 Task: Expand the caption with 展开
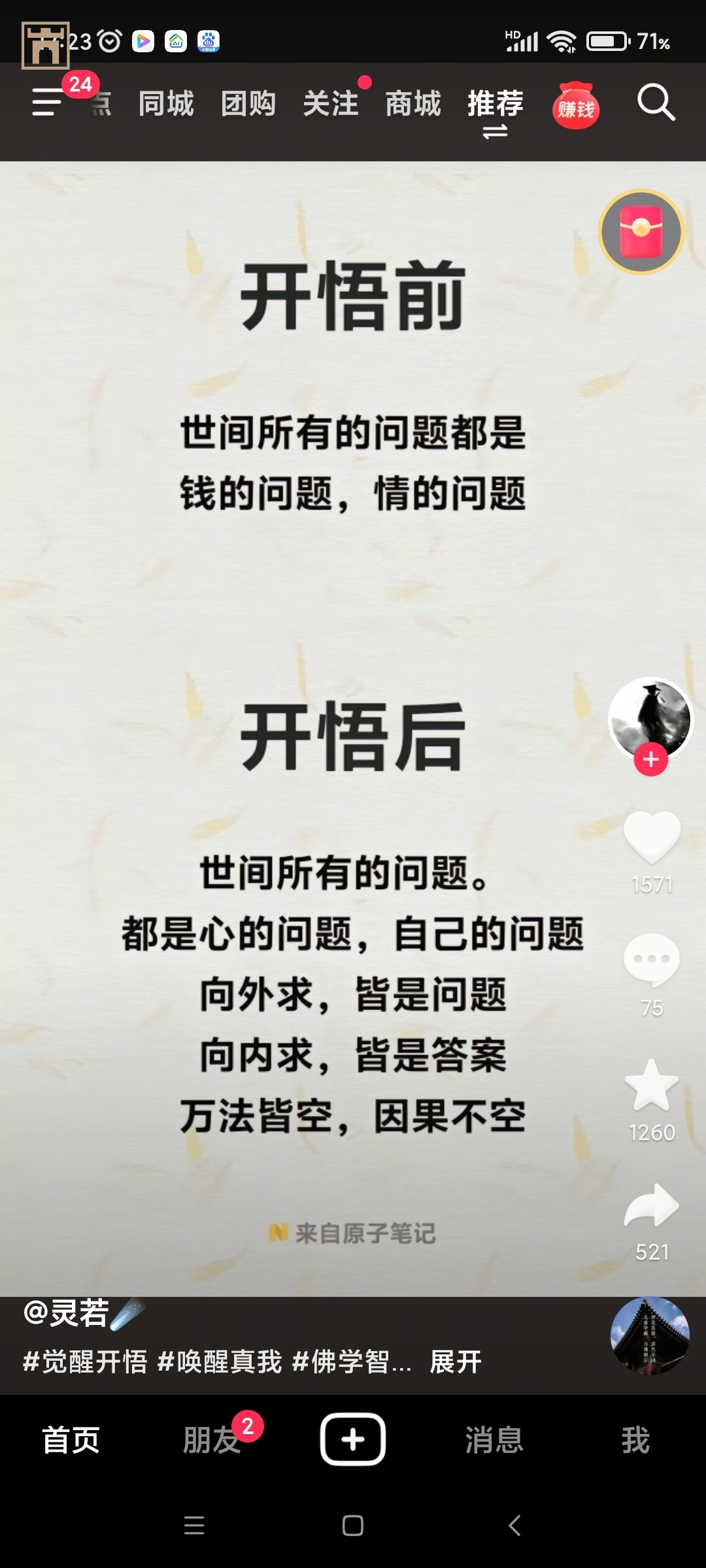tap(456, 1363)
